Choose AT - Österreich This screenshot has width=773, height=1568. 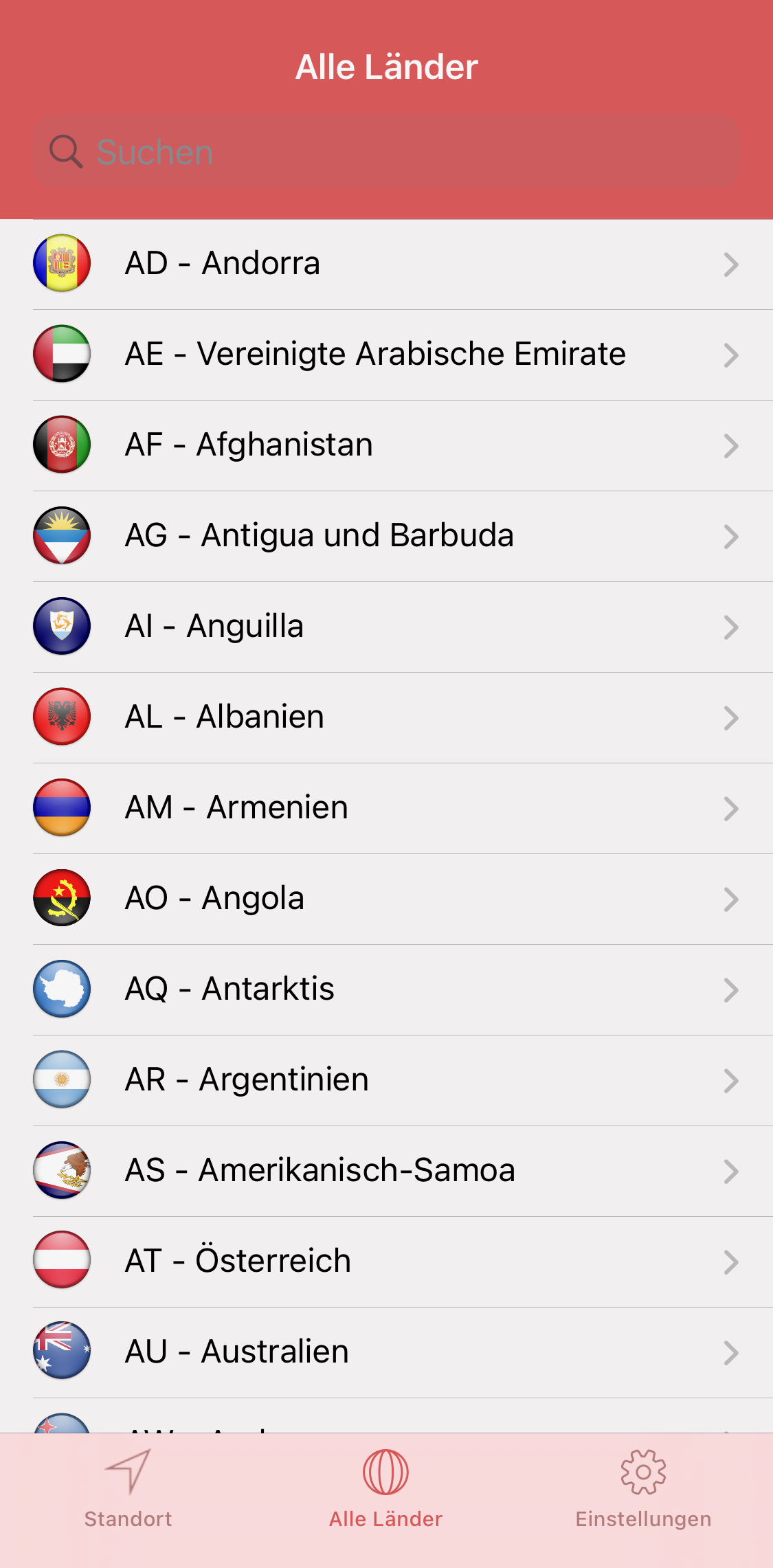386,1262
